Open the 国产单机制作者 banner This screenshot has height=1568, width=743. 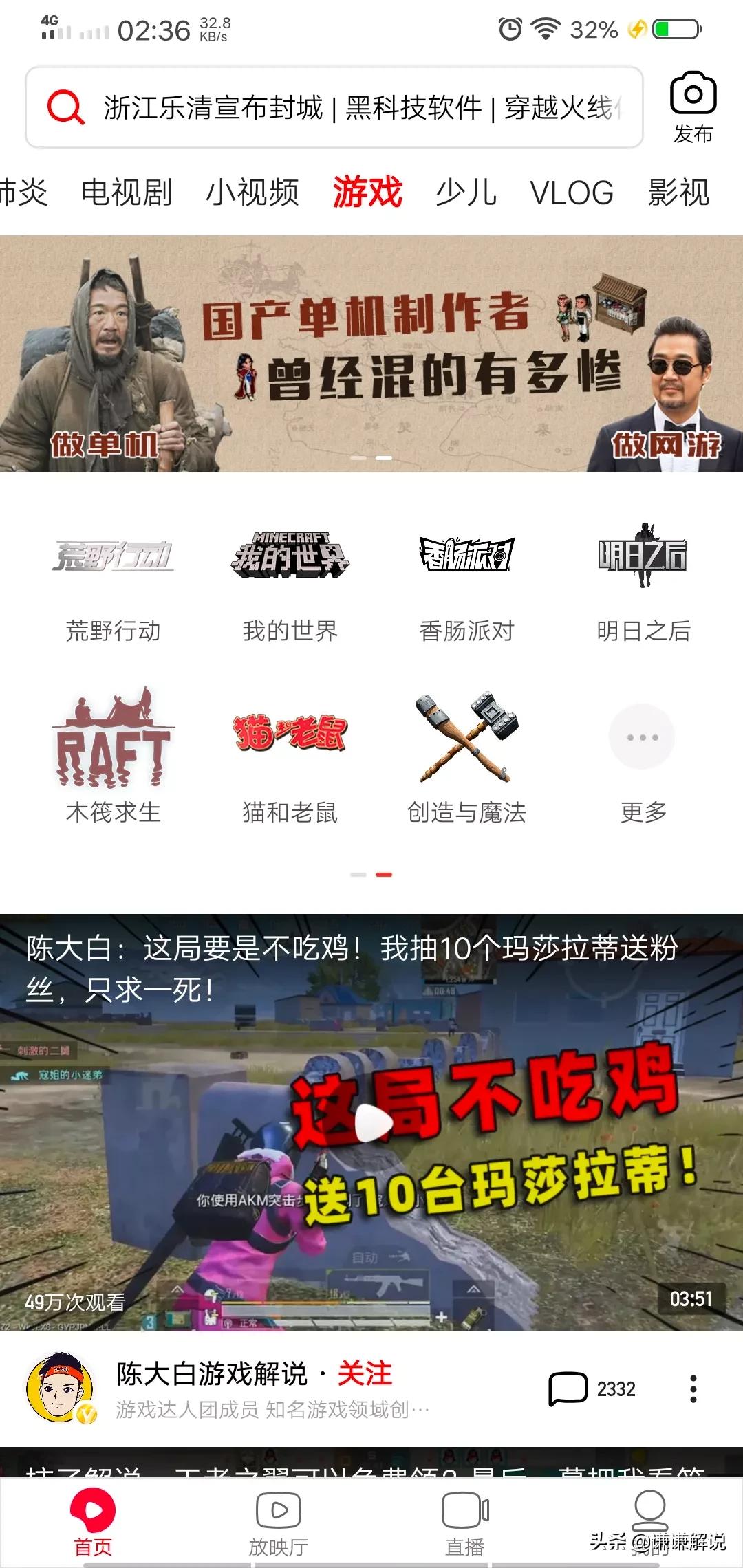[x=371, y=353]
